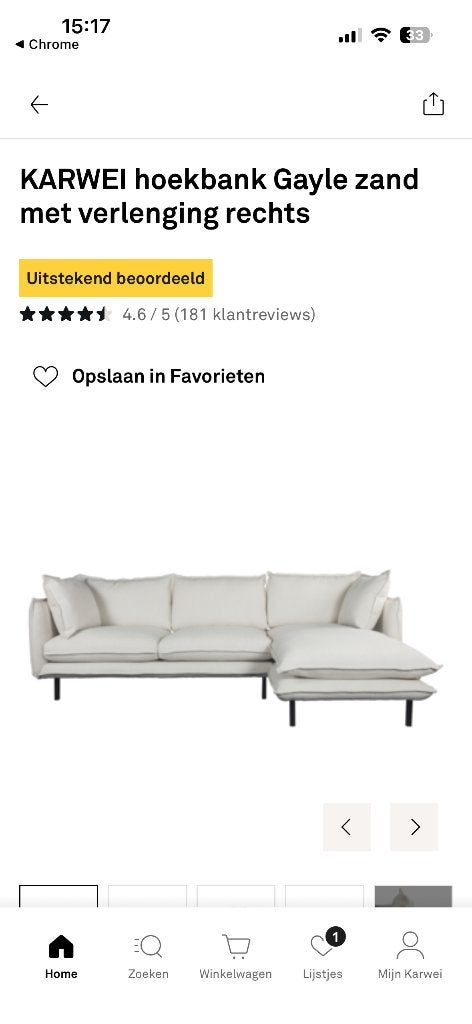Open the Gayle sofa main image
Screen dimensions: 472x1024
pyautogui.click(x=235, y=648)
